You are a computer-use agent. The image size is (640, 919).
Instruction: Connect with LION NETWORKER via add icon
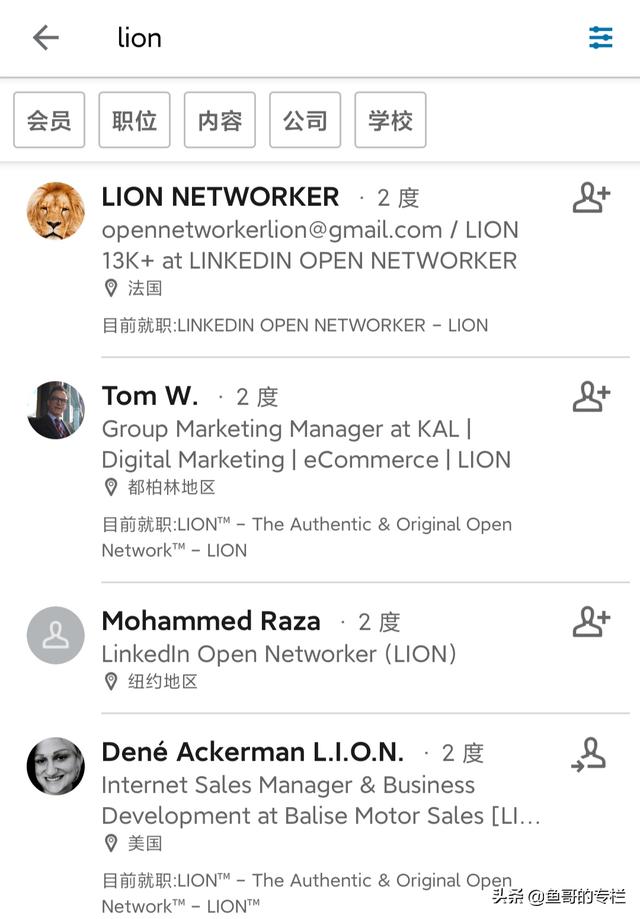click(590, 198)
